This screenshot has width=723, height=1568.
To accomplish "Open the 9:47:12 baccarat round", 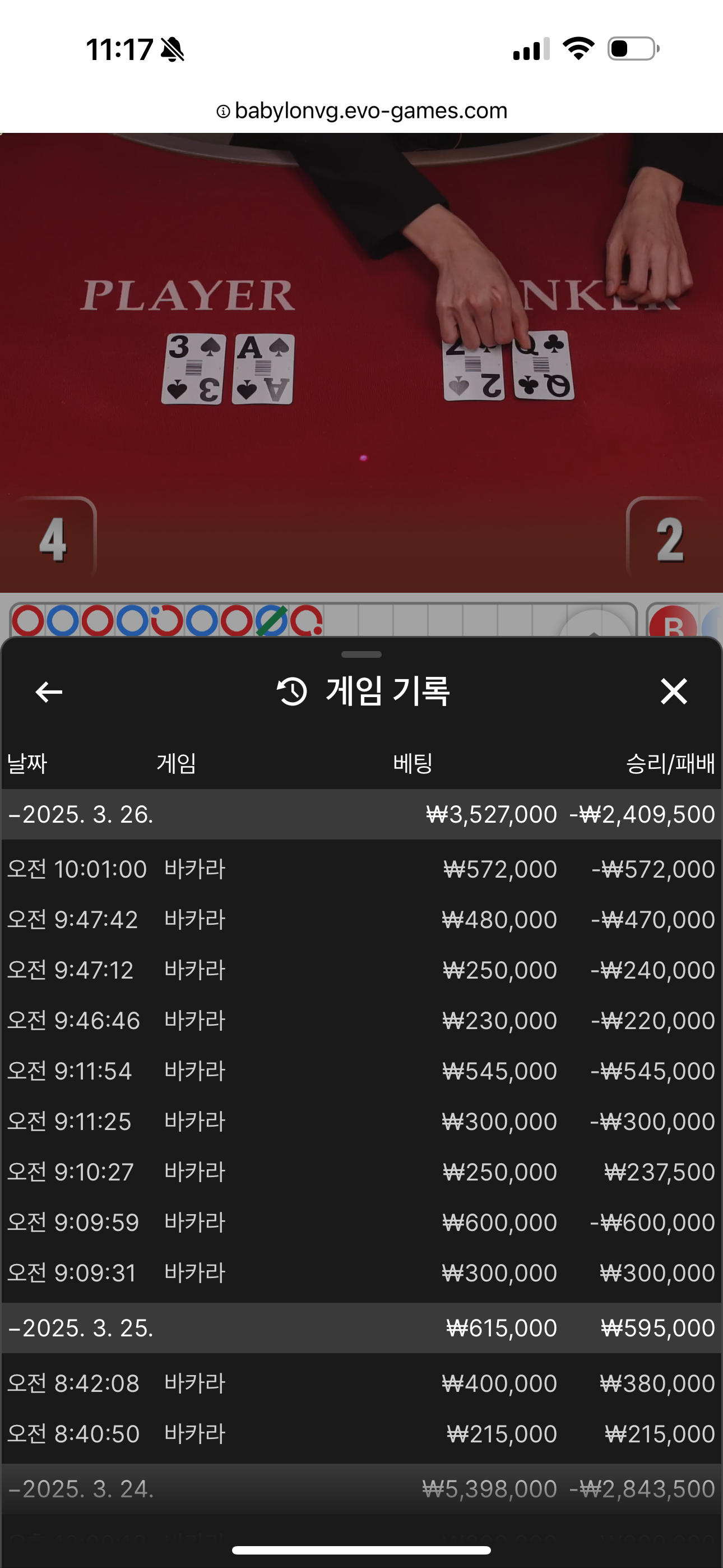I will pos(361,970).
